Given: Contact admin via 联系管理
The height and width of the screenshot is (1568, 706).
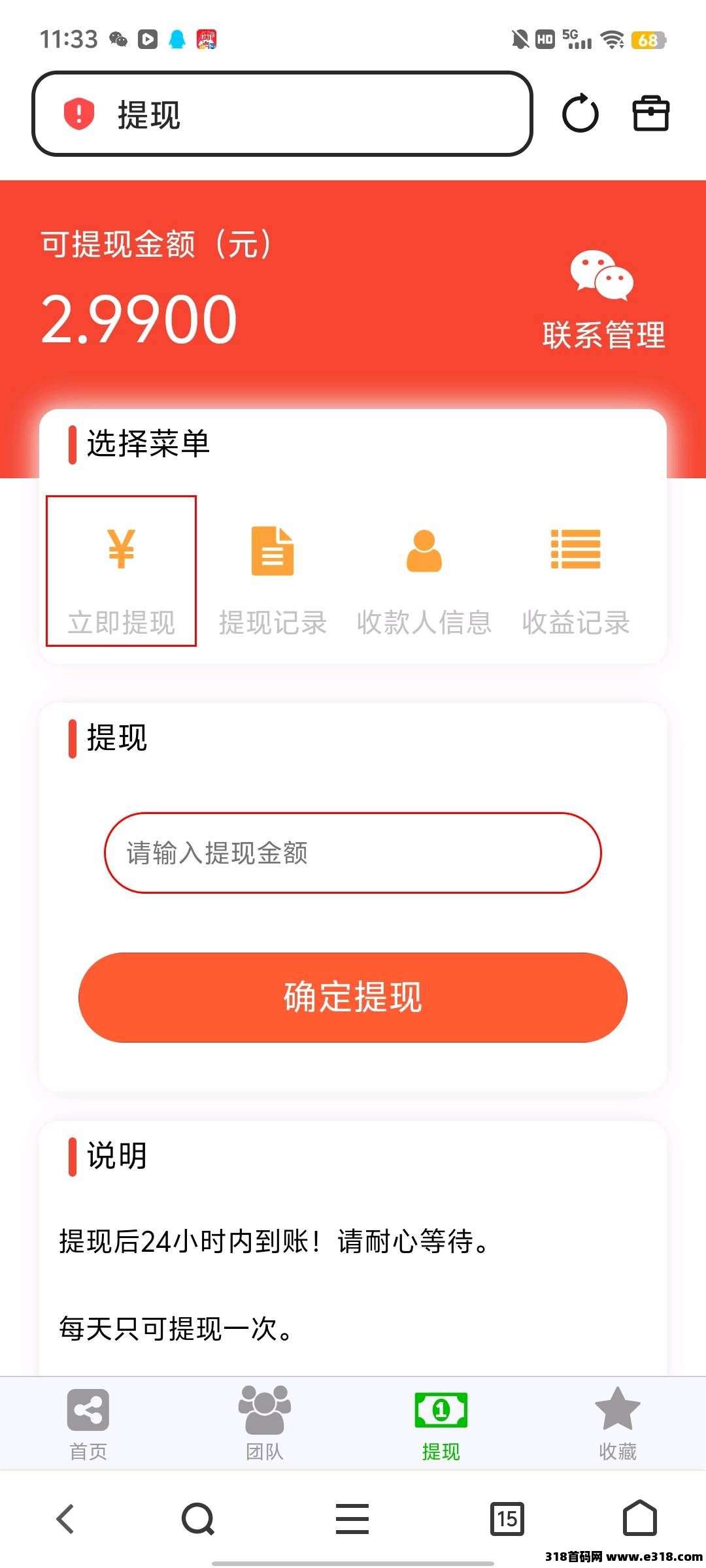Looking at the screenshot, I should pyautogui.click(x=603, y=301).
